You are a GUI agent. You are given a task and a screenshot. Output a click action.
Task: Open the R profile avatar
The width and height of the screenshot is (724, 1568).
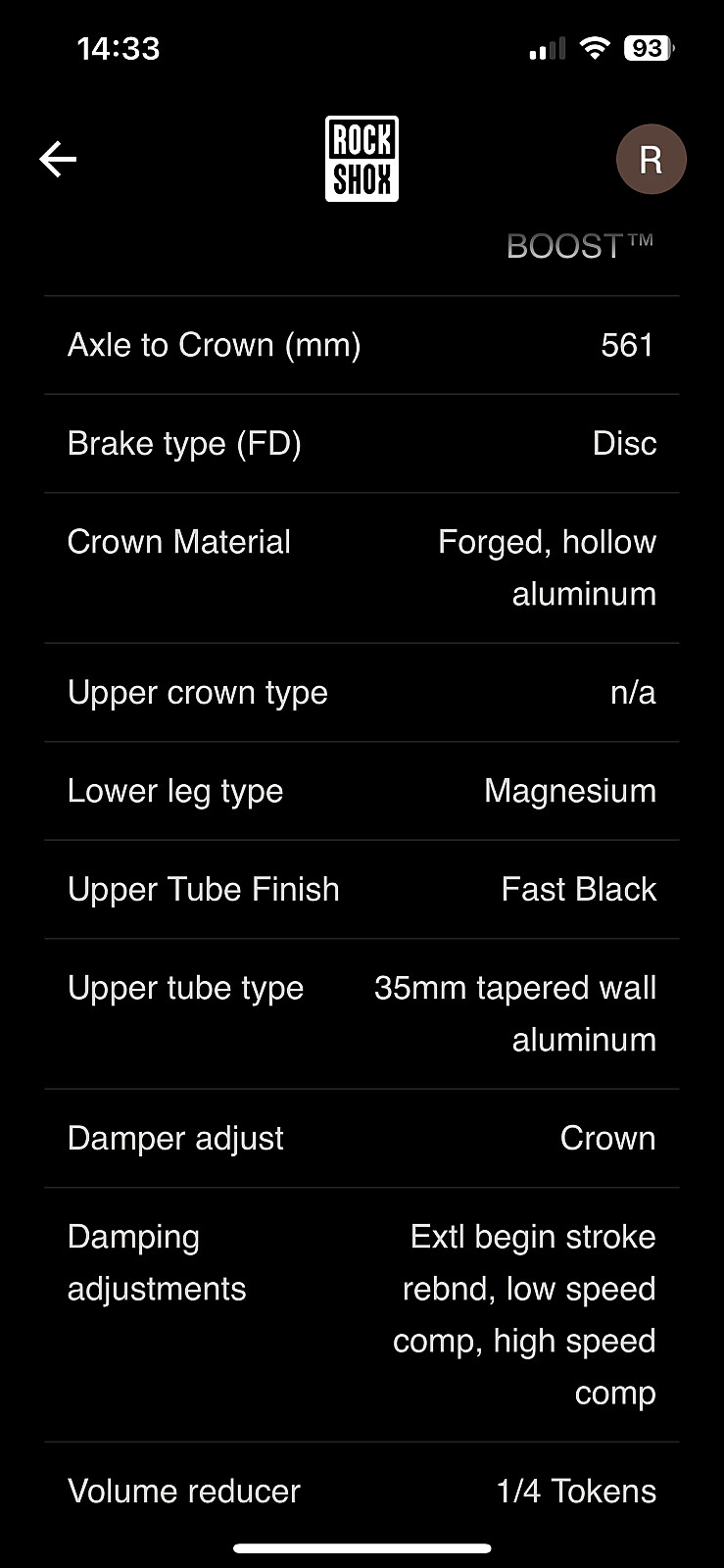point(651,159)
